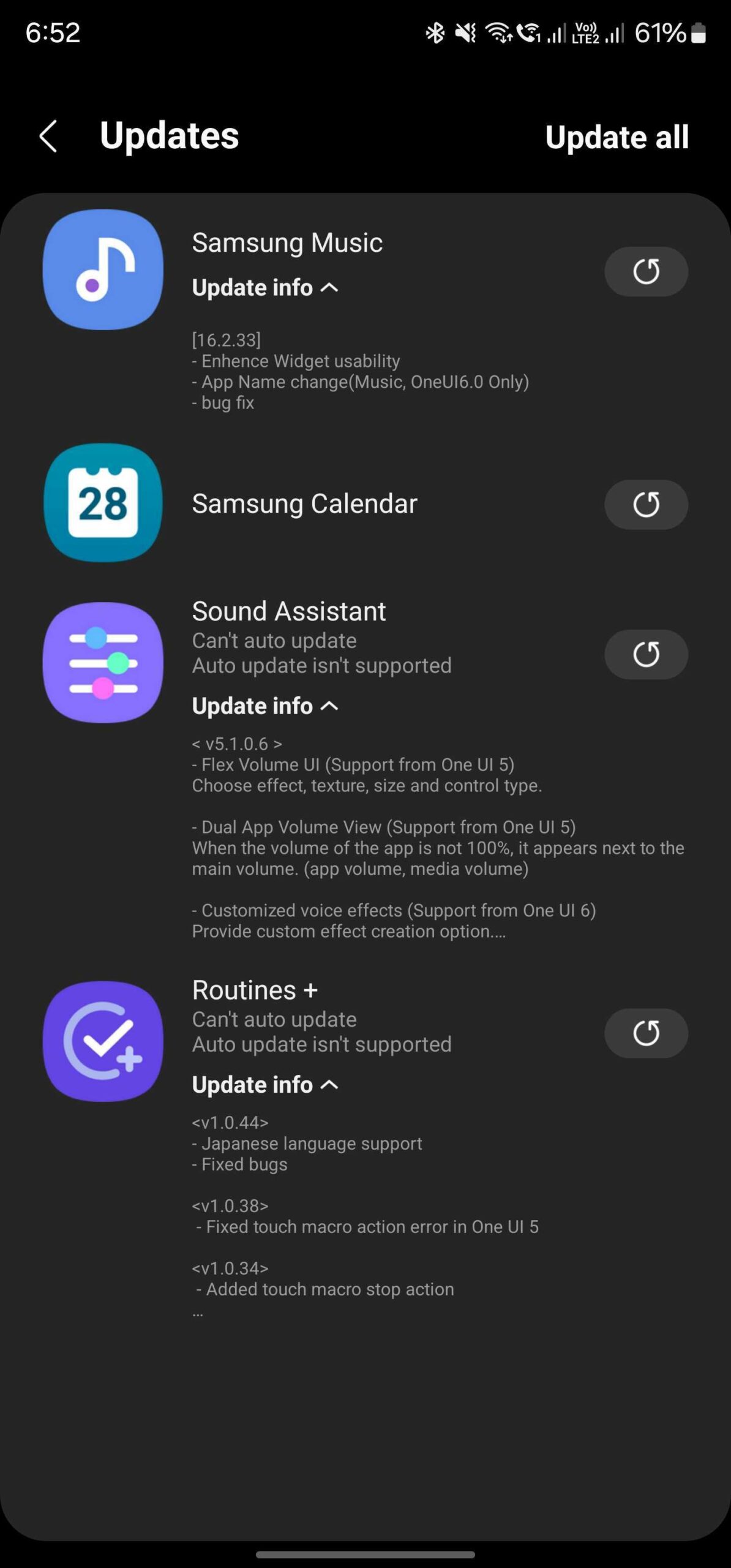Update Samsung Calendar
The width and height of the screenshot is (731, 1568).
[x=646, y=504]
